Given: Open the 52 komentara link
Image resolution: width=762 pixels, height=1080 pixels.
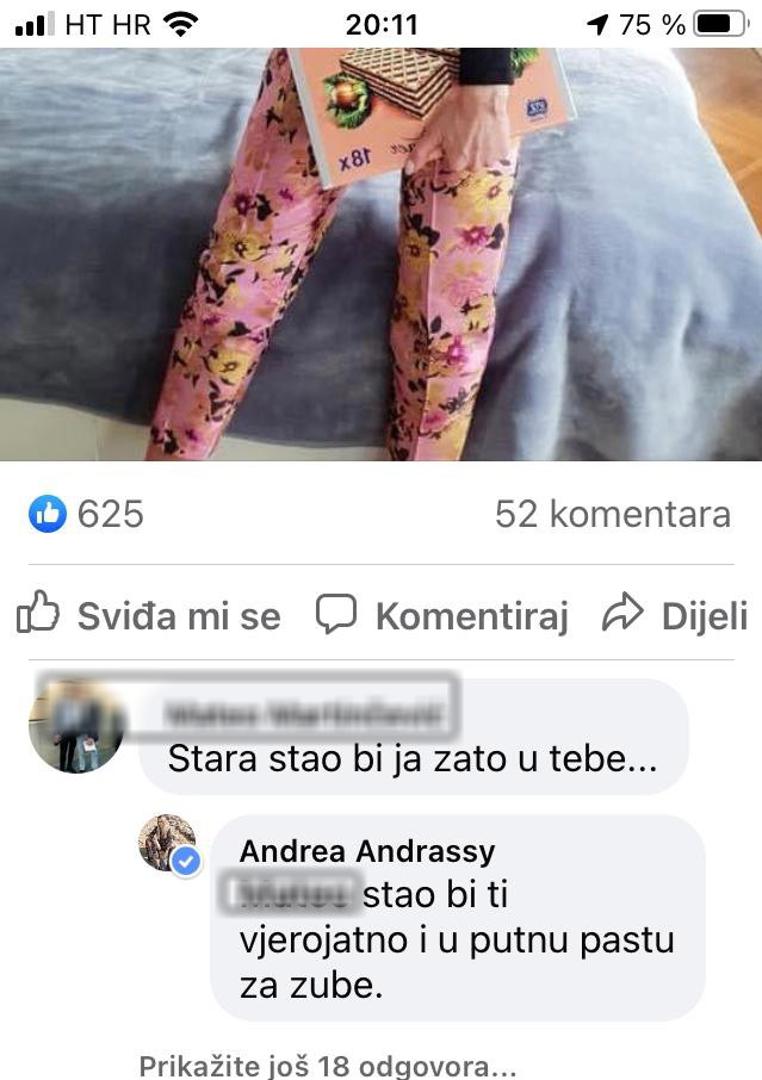Looking at the screenshot, I should [x=612, y=514].
